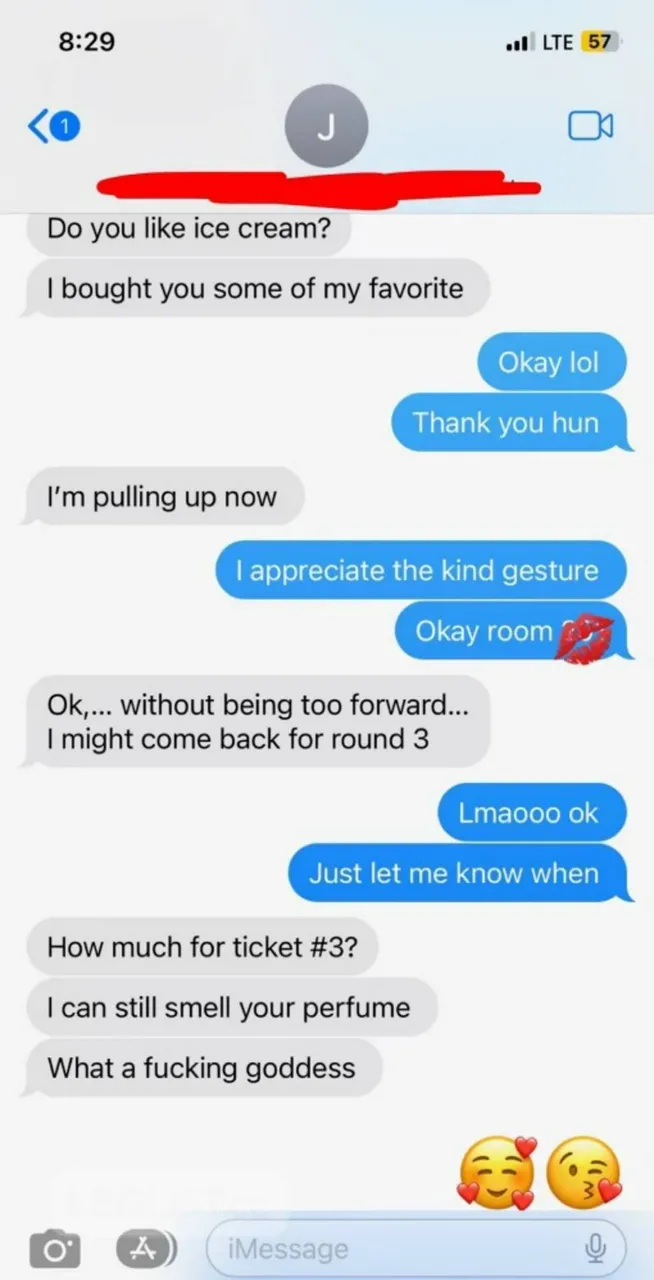The width and height of the screenshot is (654, 1280).
Task: Open contact details via J avatar
Action: 326,127
